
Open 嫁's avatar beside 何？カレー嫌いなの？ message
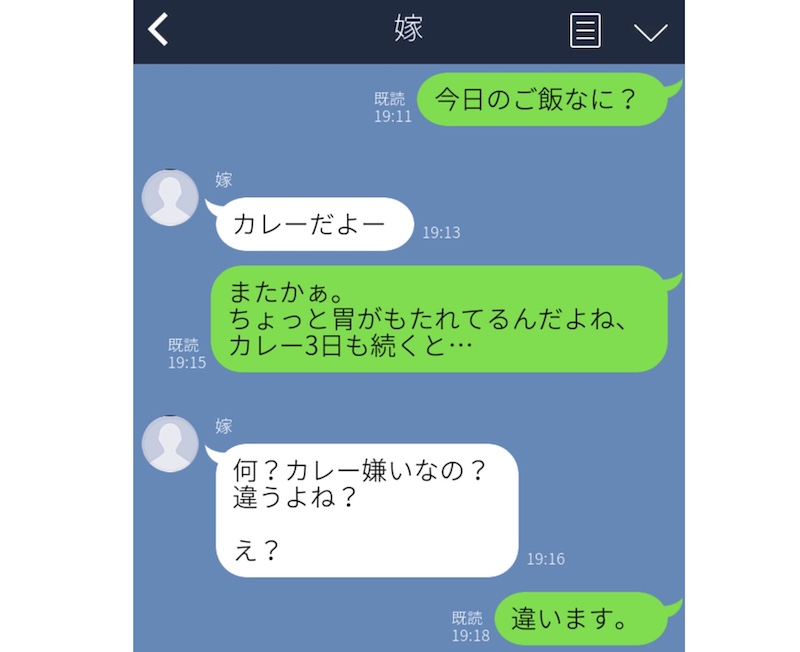tap(171, 443)
